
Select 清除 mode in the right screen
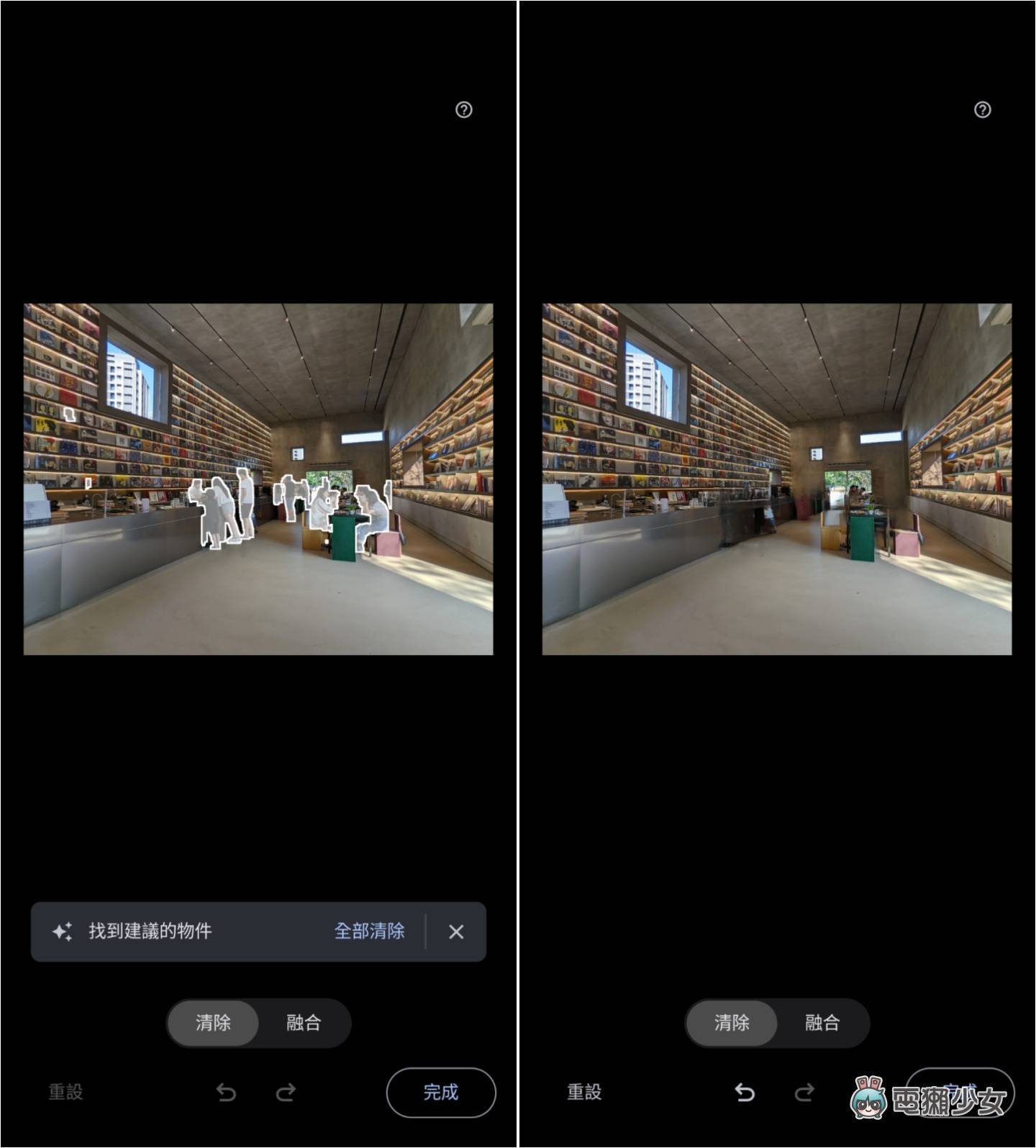(732, 1022)
